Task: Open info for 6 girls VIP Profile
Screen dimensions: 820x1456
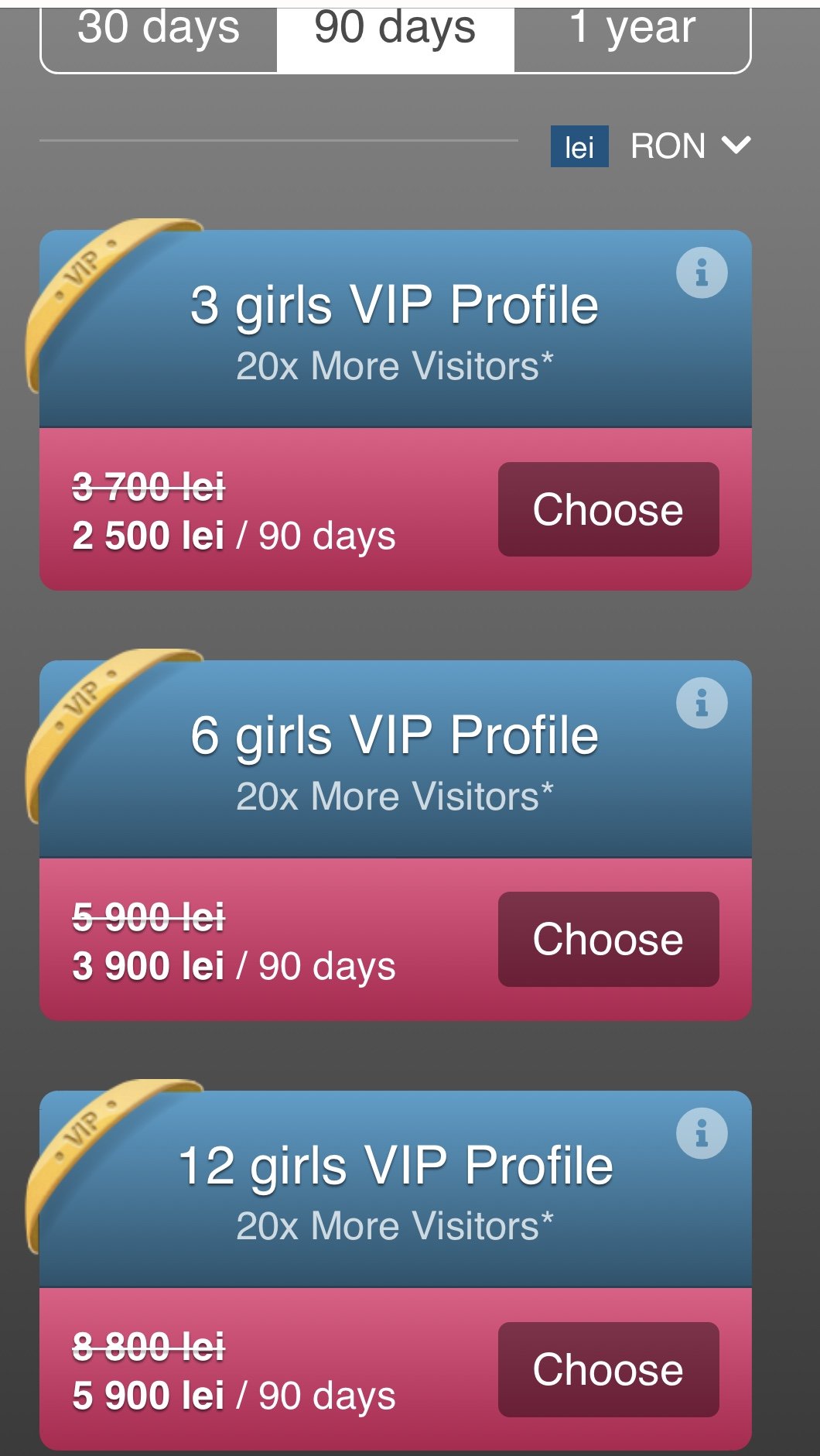Action: click(701, 703)
